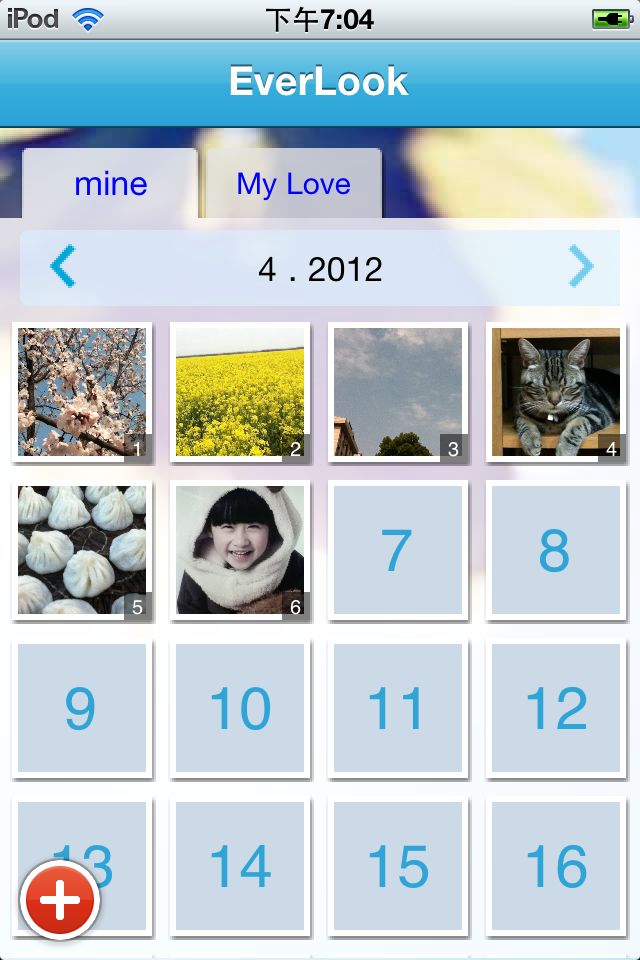The width and height of the screenshot is (640, 960).
Task: Go to the previous month
Action: 62,268
